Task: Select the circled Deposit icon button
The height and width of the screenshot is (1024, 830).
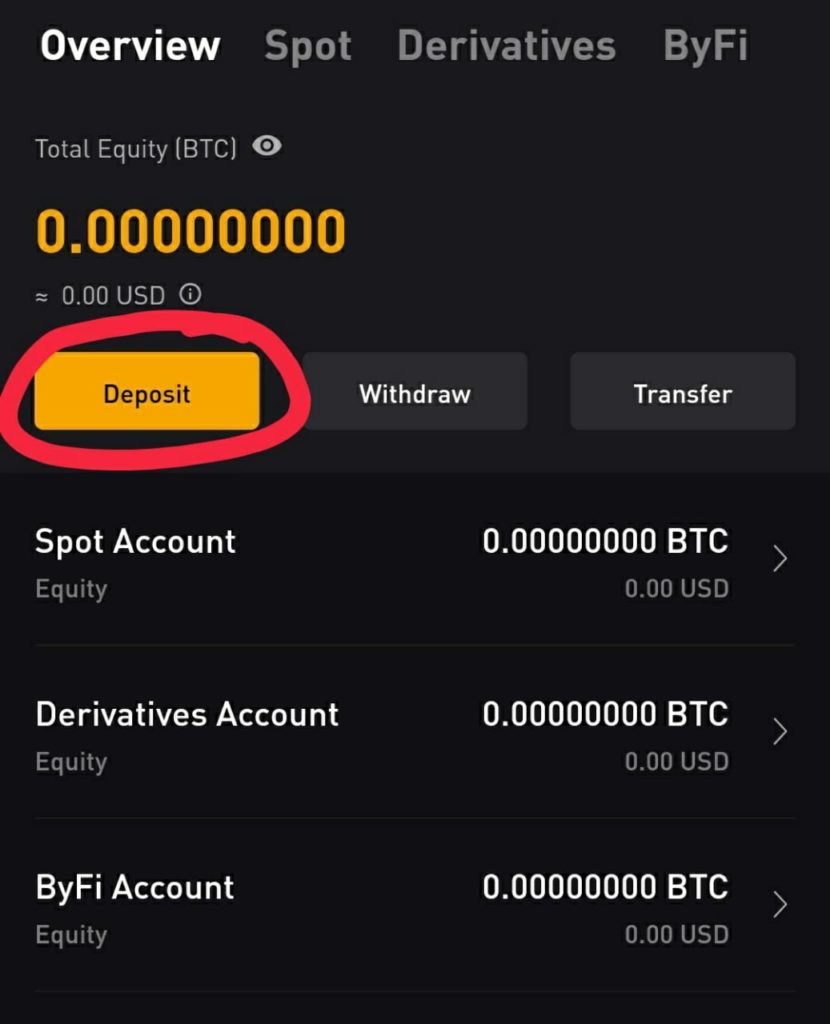Action: 147,393
